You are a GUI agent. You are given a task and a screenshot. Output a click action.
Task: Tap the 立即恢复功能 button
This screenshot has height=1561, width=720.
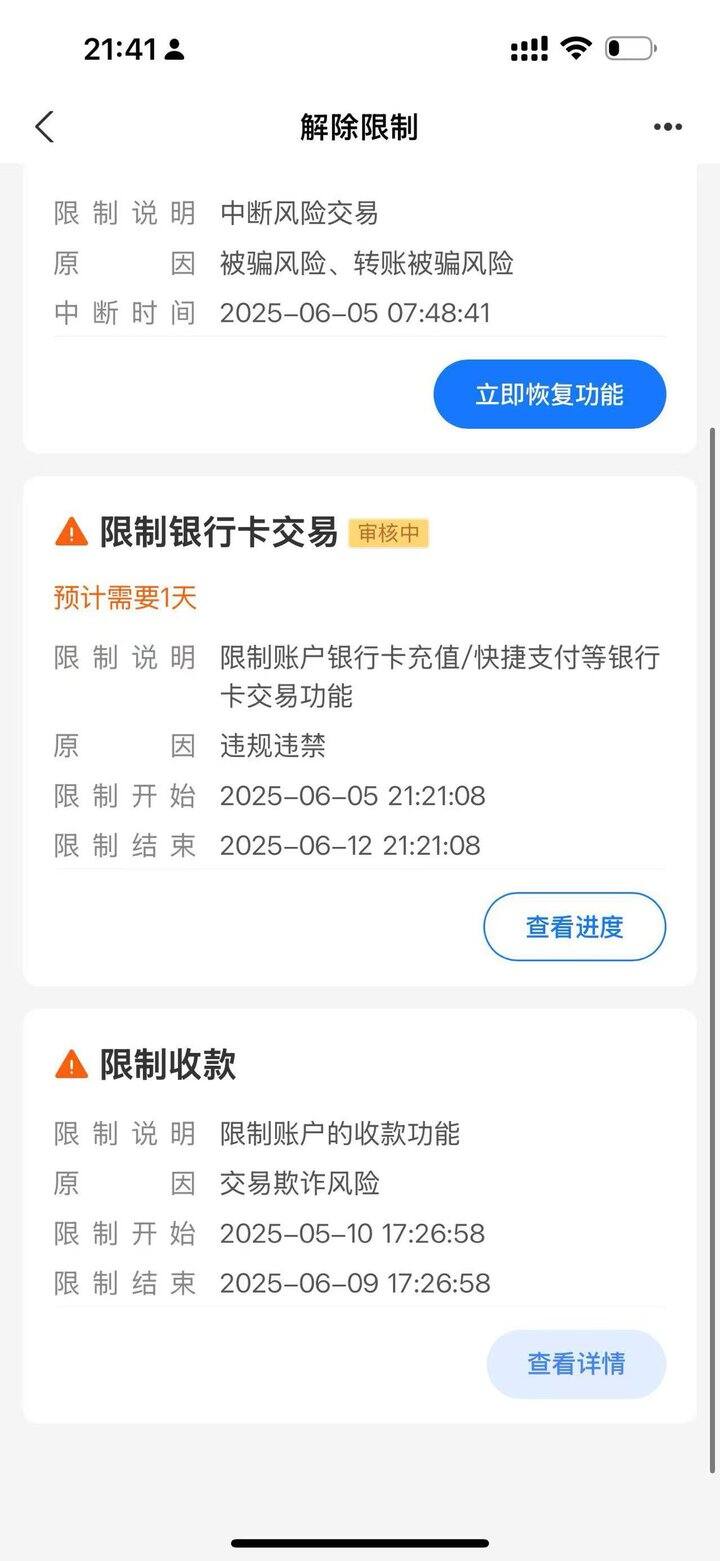pos(549,394)
